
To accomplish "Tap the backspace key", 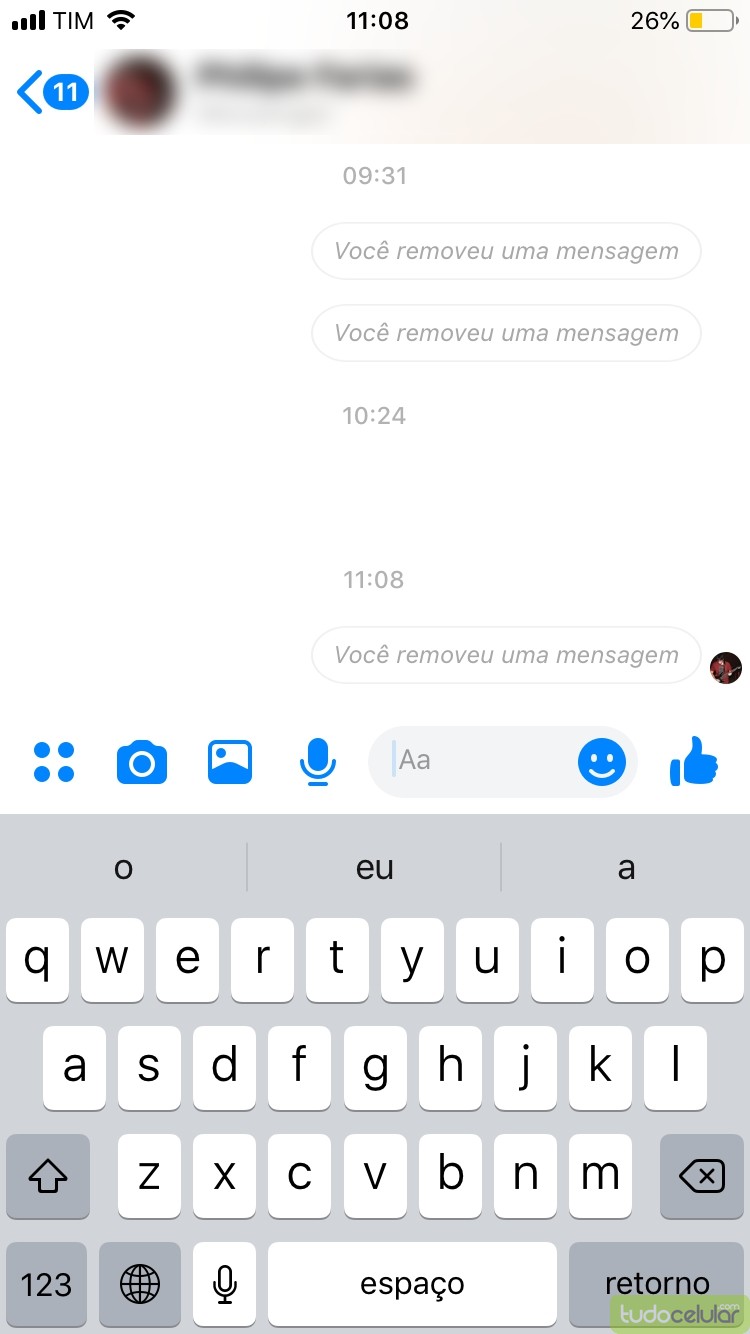I will tap(702, 1177).
